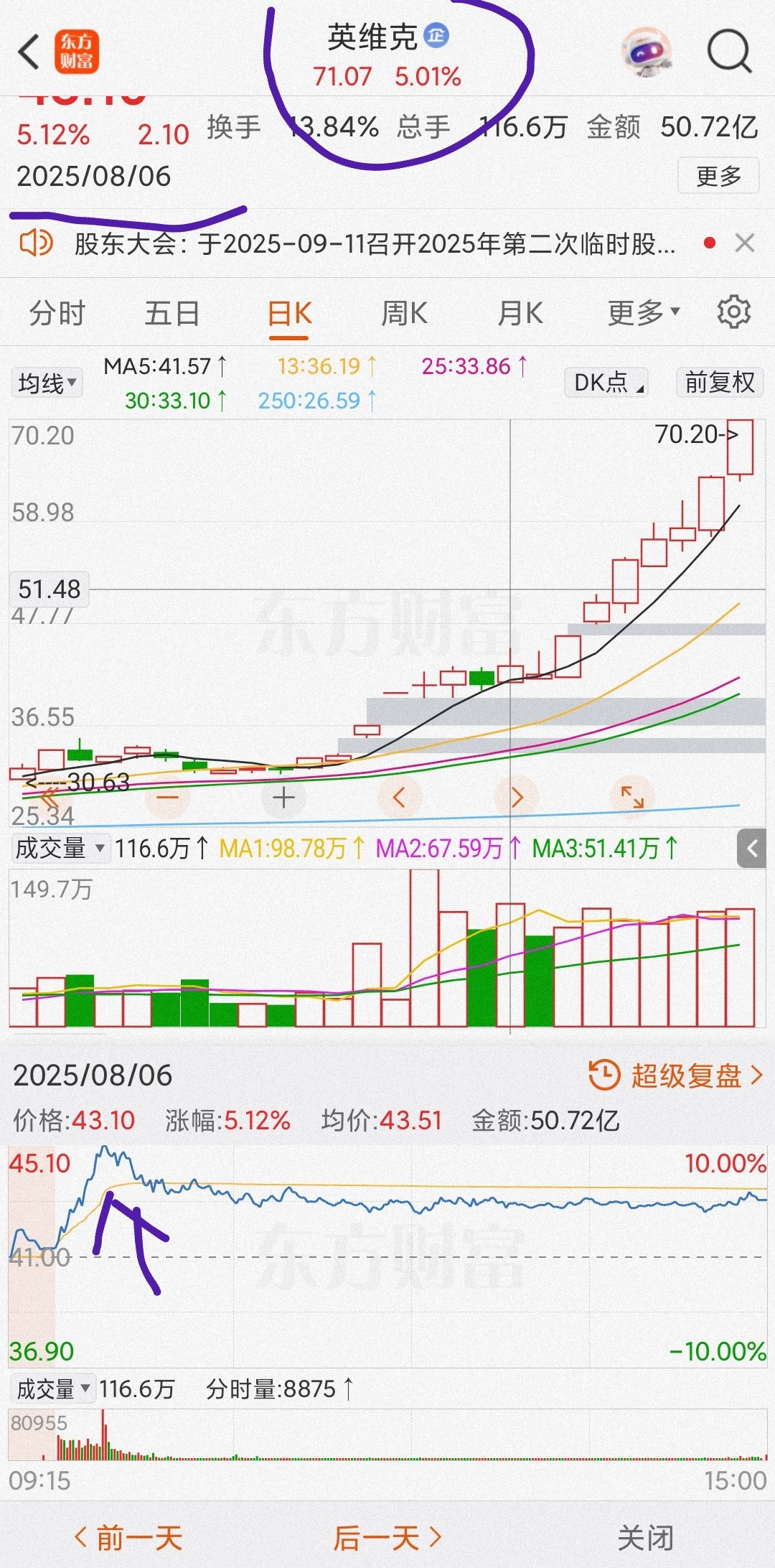Switch to the 五日 chart tab
The image size is (775, 1568).
click(172, 313)
